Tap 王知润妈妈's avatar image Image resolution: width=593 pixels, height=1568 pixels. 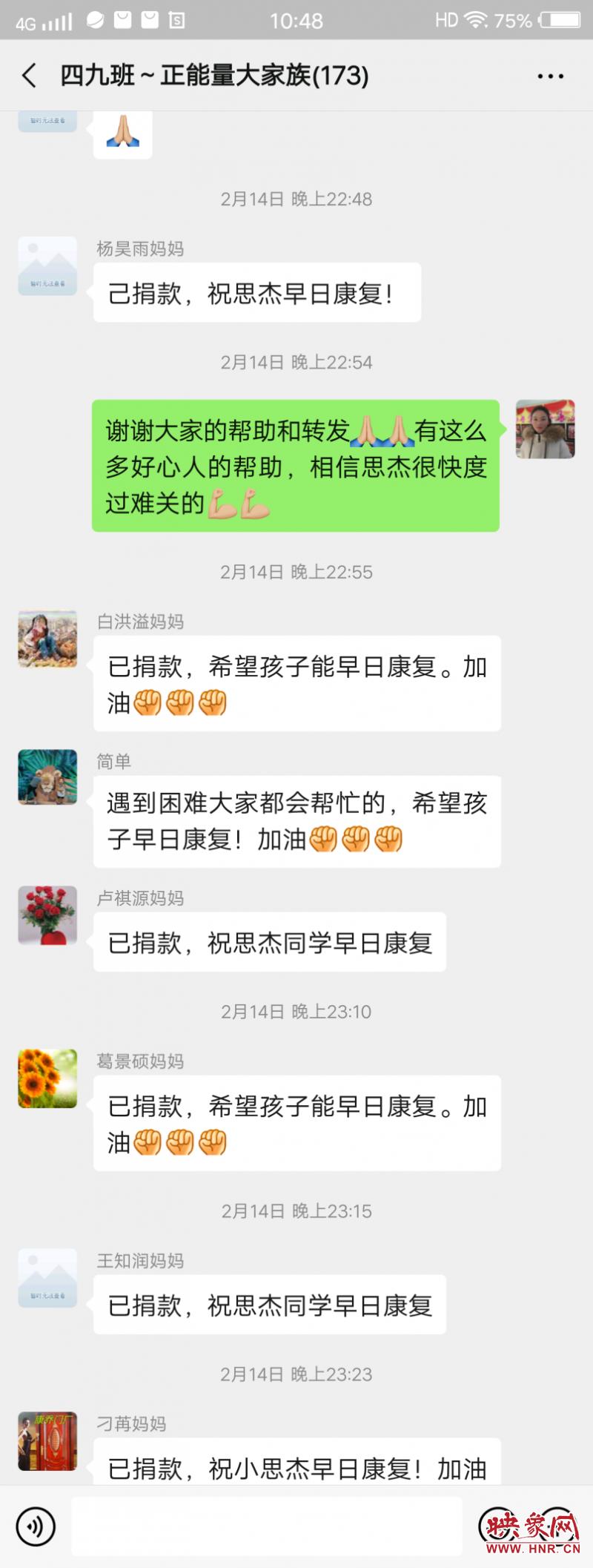click(x=47, y=1277)
